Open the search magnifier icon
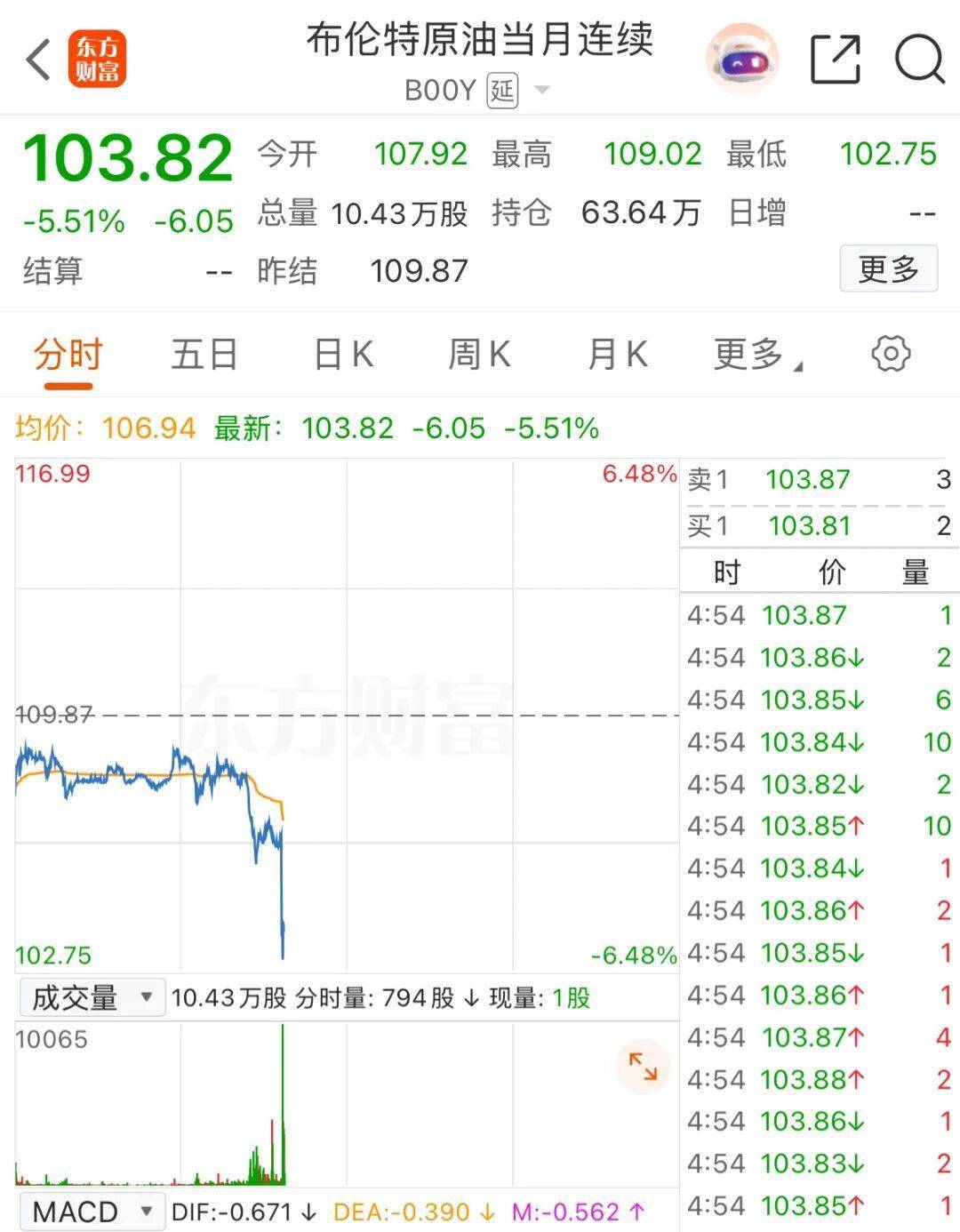The height and width of the screenshot is (1232, 960). tap(919, 60)
